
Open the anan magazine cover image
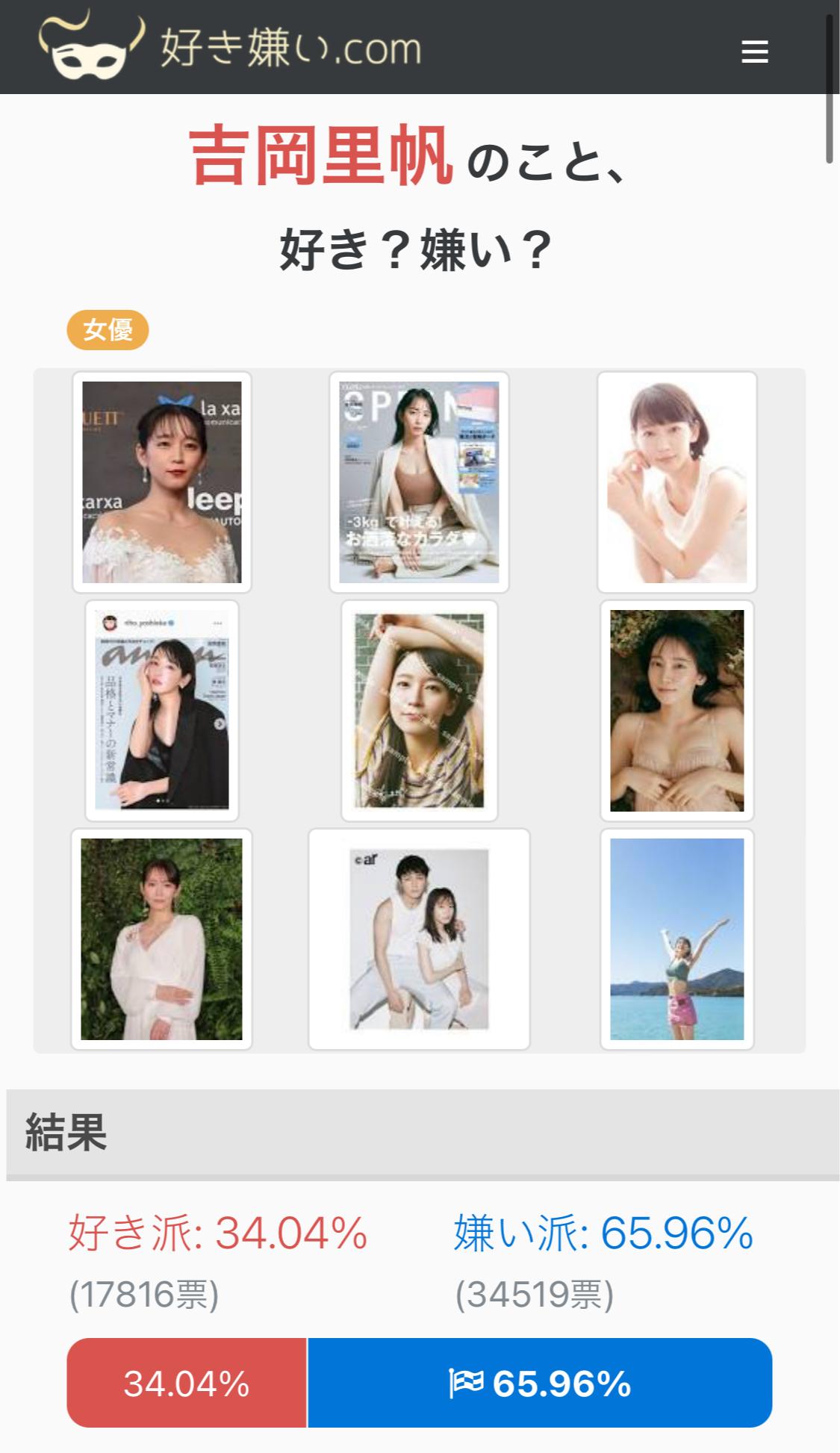tap(162, 711)
